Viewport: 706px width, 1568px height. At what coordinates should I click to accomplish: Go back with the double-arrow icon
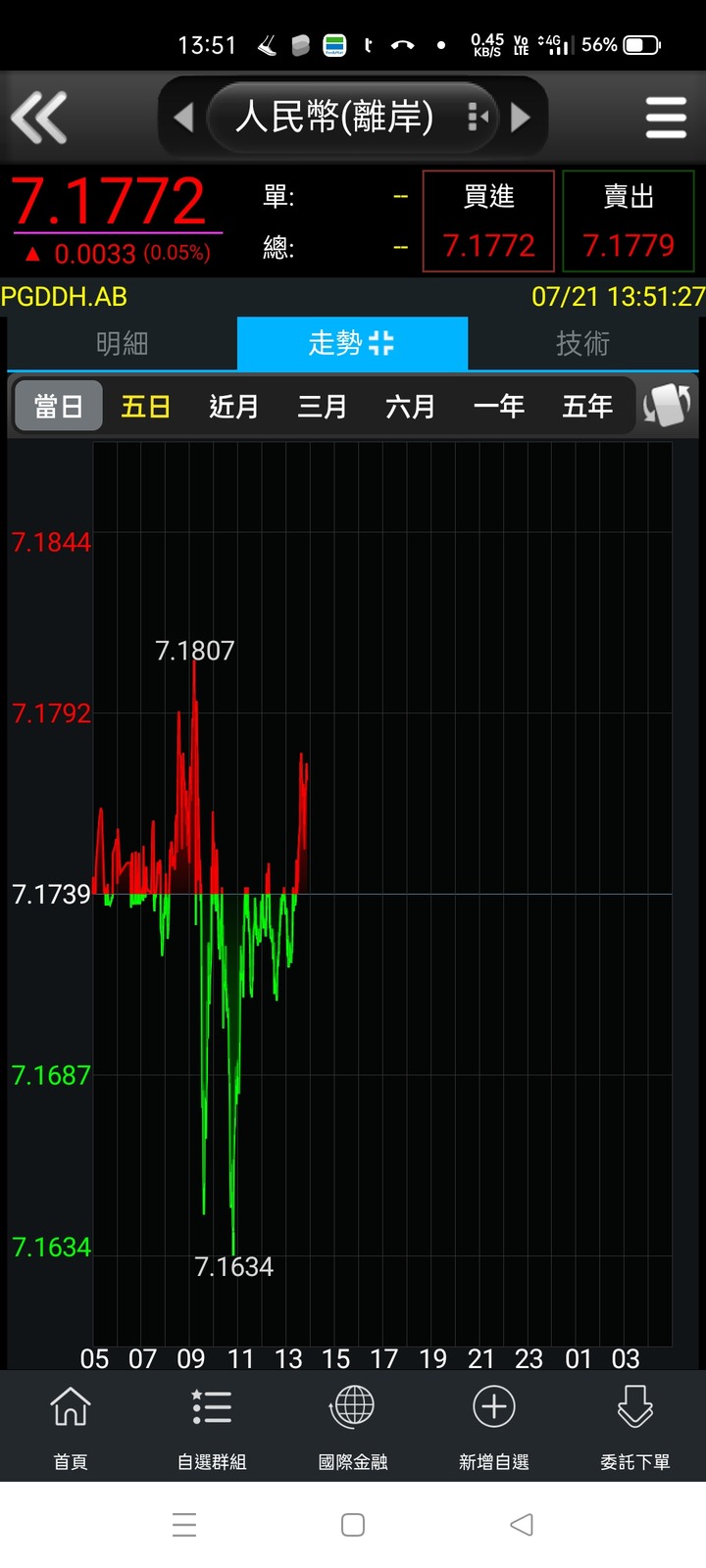click(39, 118)
